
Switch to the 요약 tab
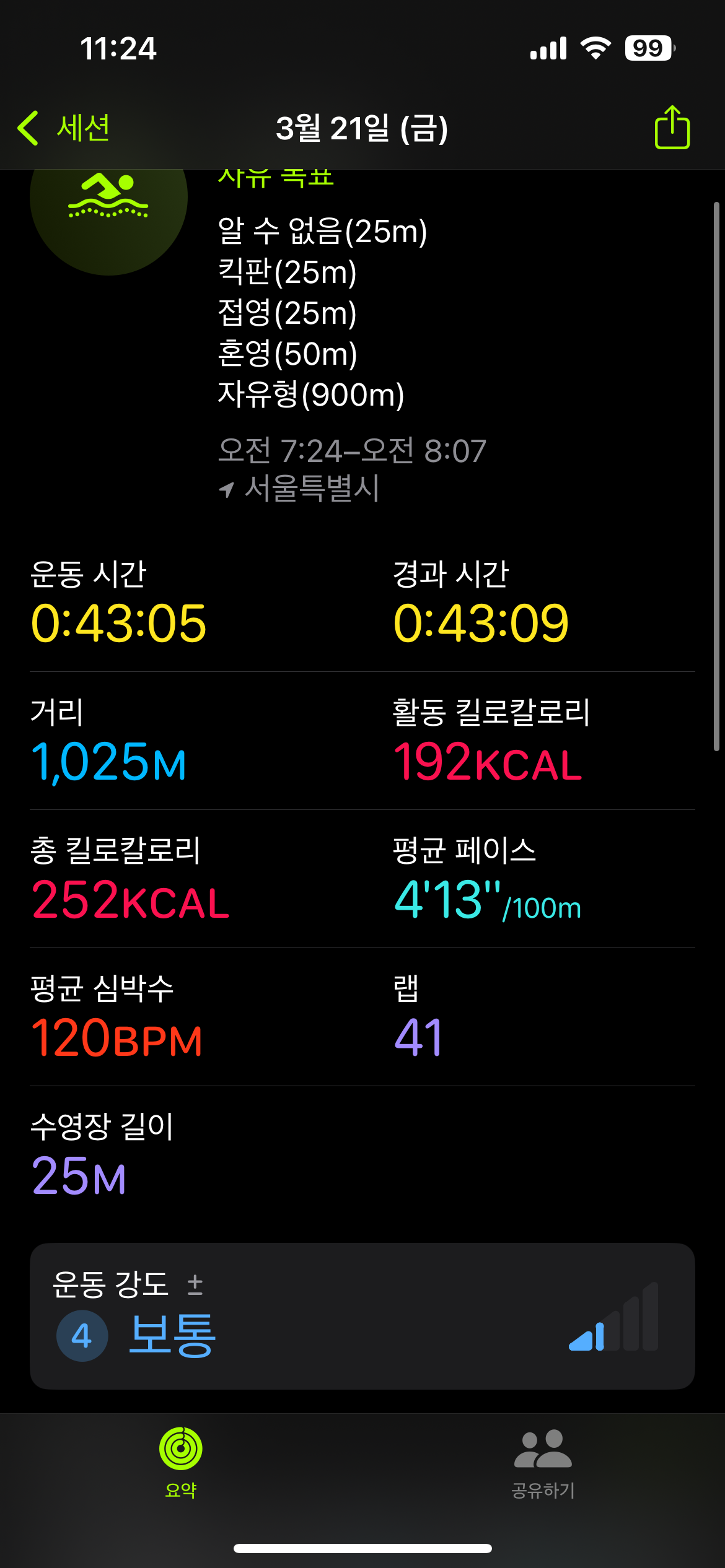181,1463
